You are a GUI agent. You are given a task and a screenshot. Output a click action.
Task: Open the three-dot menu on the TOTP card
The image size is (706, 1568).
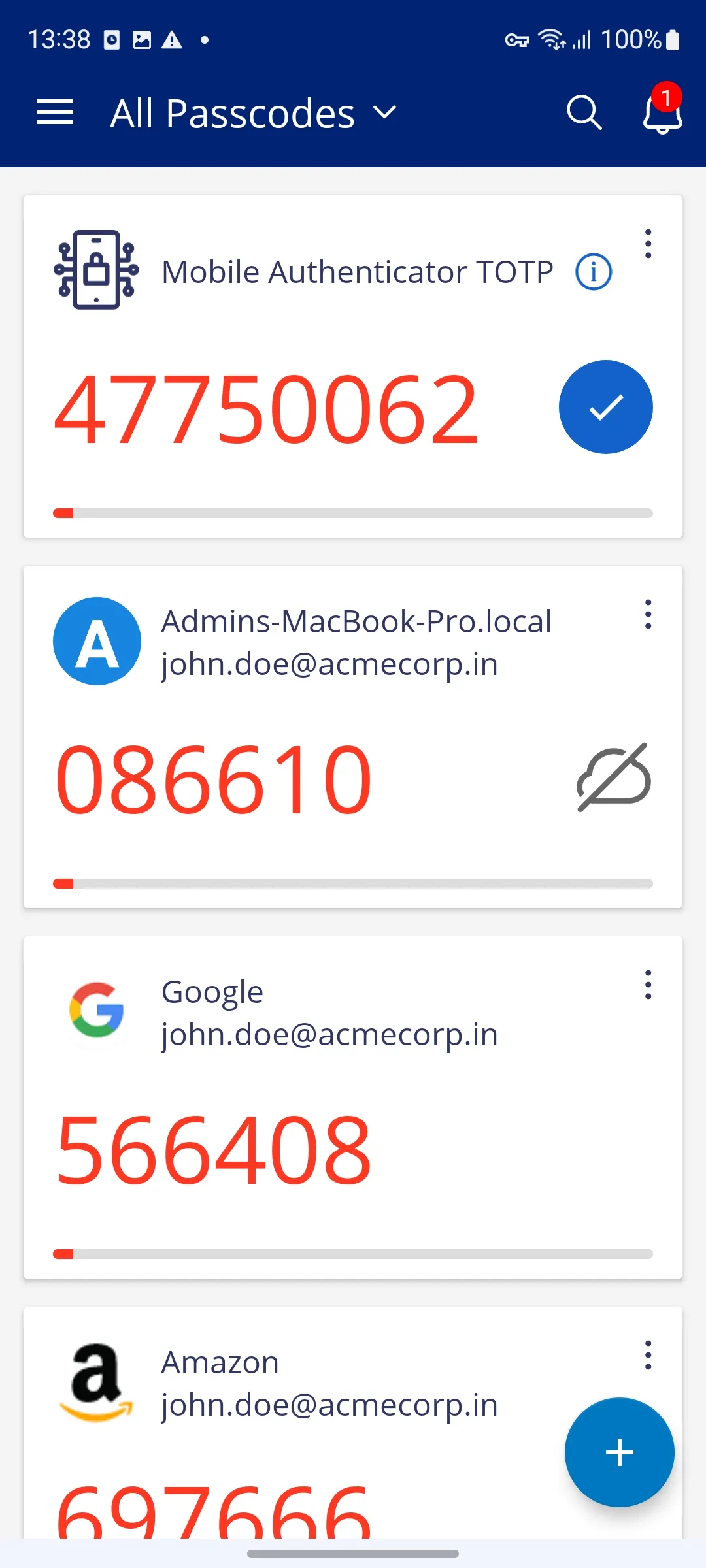[x=648, y=244]
